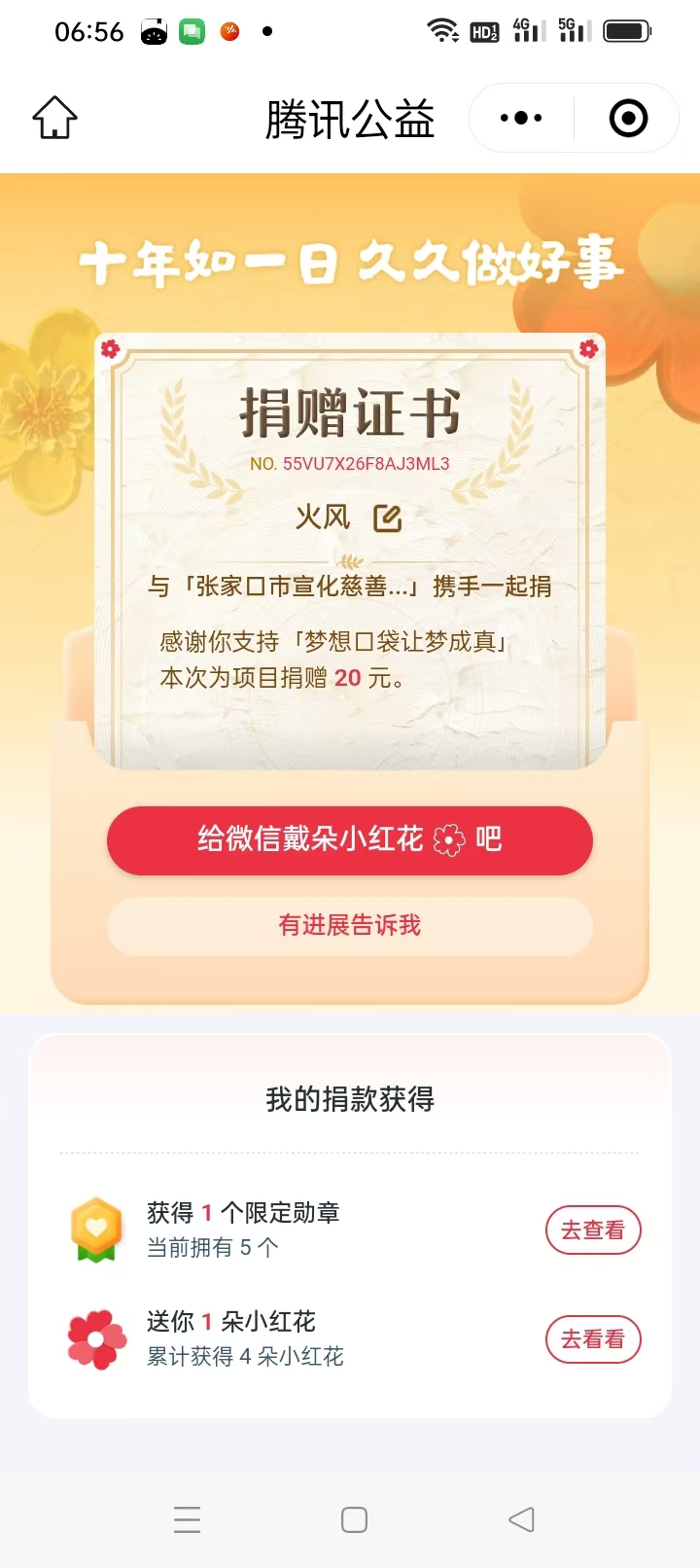Go back using system back button
Image resolution: width=700 pixels, height=1568 pixels.
point(521,1519)
